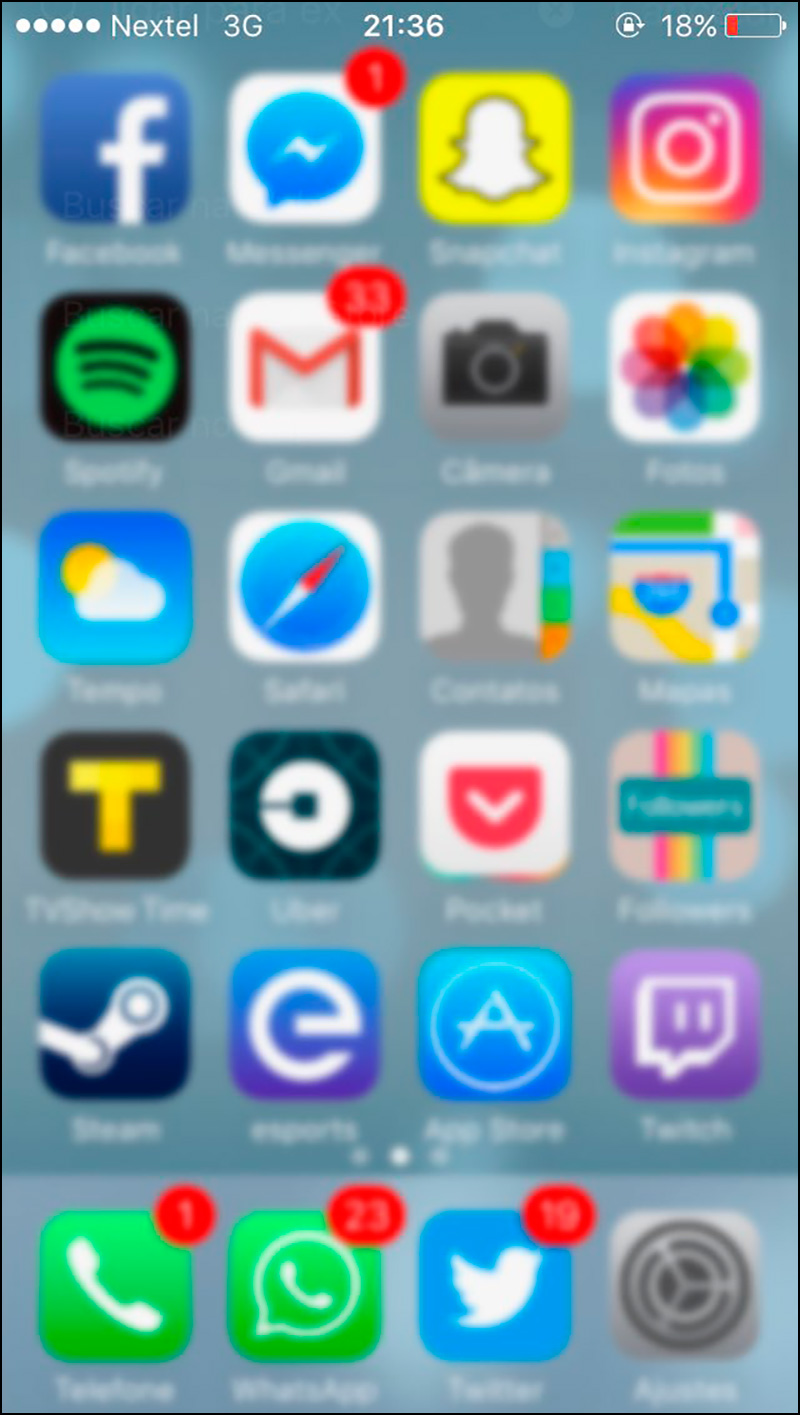Open Gmail with 33 unread emails
This screenshot has height=1415, width=800.
[305, 368]
